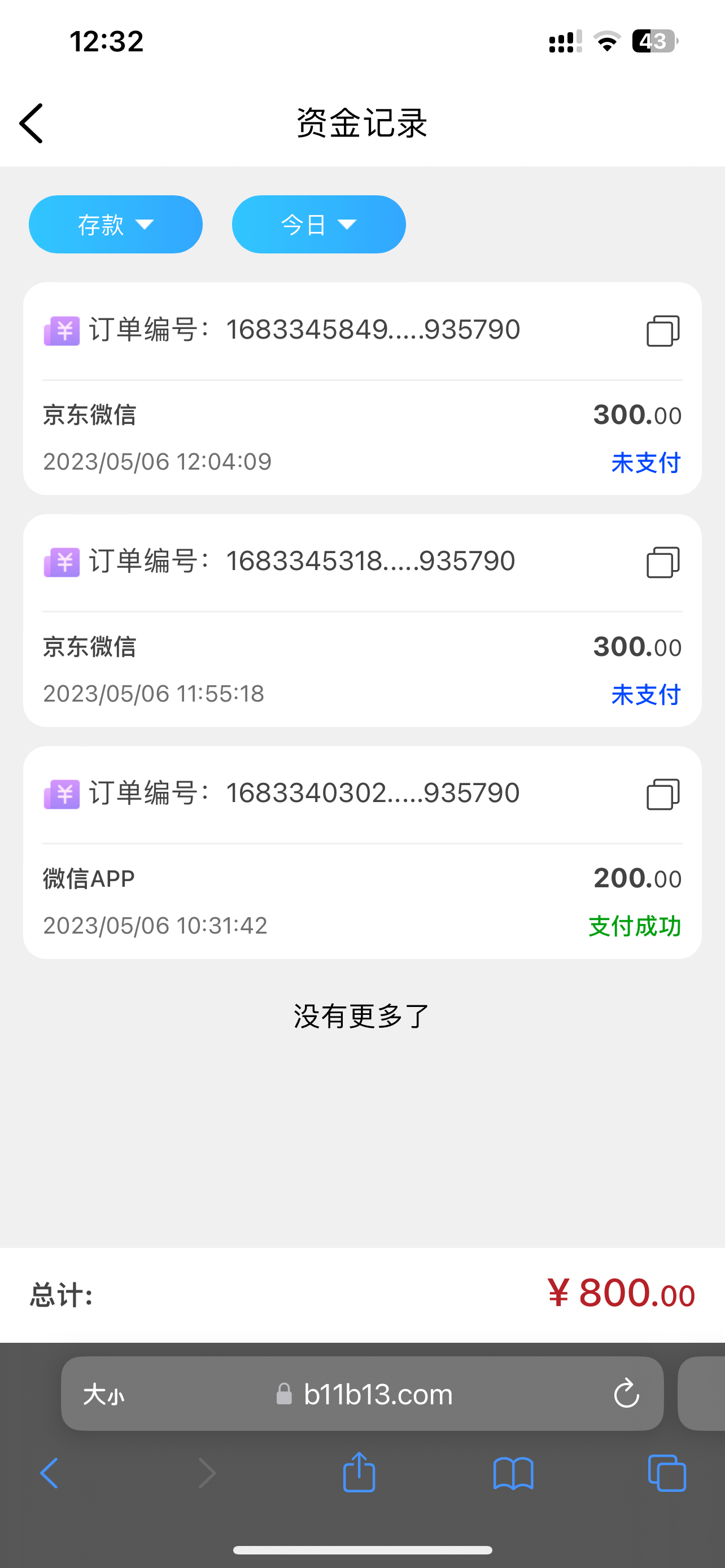Go back from the 资金记录 page

tap(32, 124)
